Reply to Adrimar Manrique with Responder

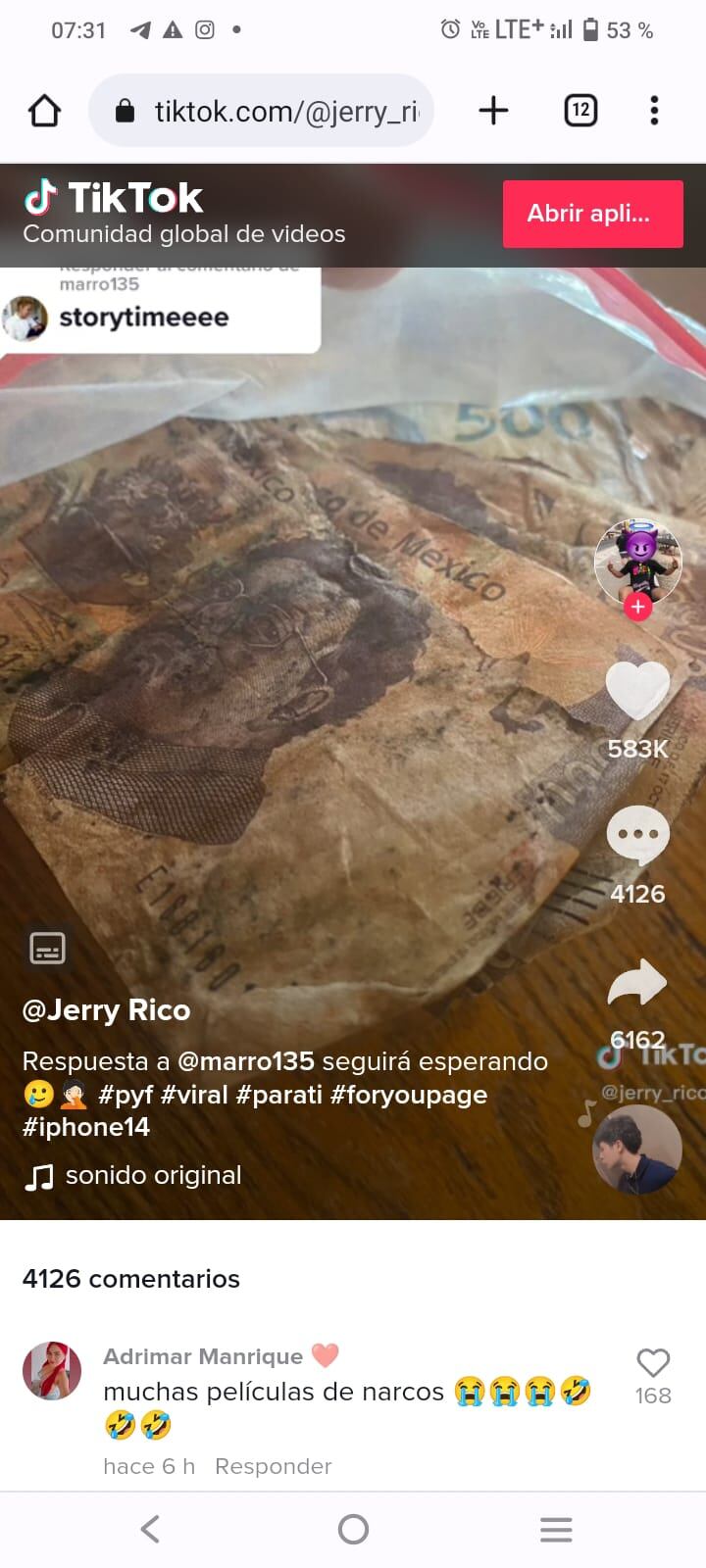coord(273,1466)
